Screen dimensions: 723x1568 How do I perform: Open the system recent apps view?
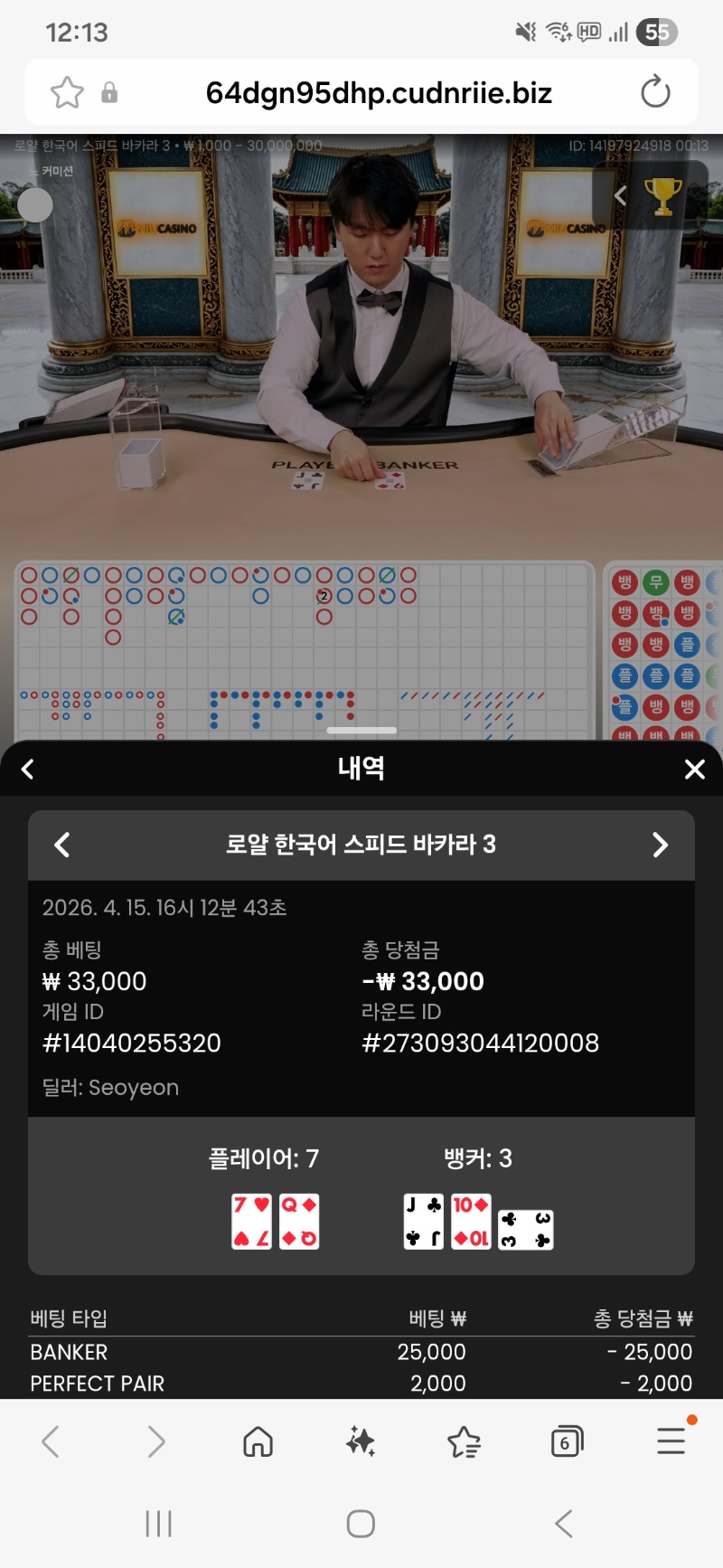(158, 1524)
